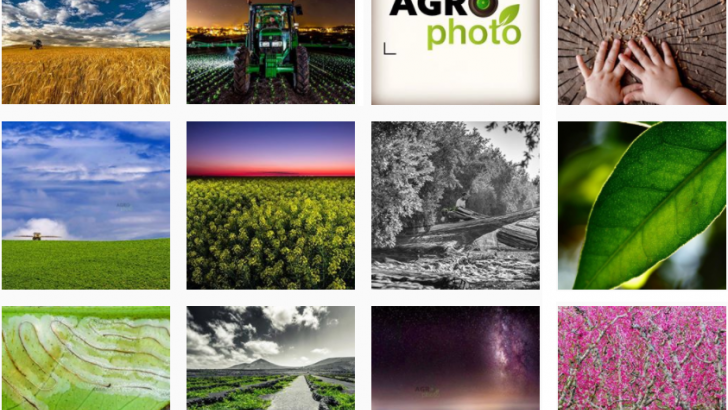Open the yellow rapeseed field at sunset photo
This screenshot has width=728, height=410.
[270, 205]
